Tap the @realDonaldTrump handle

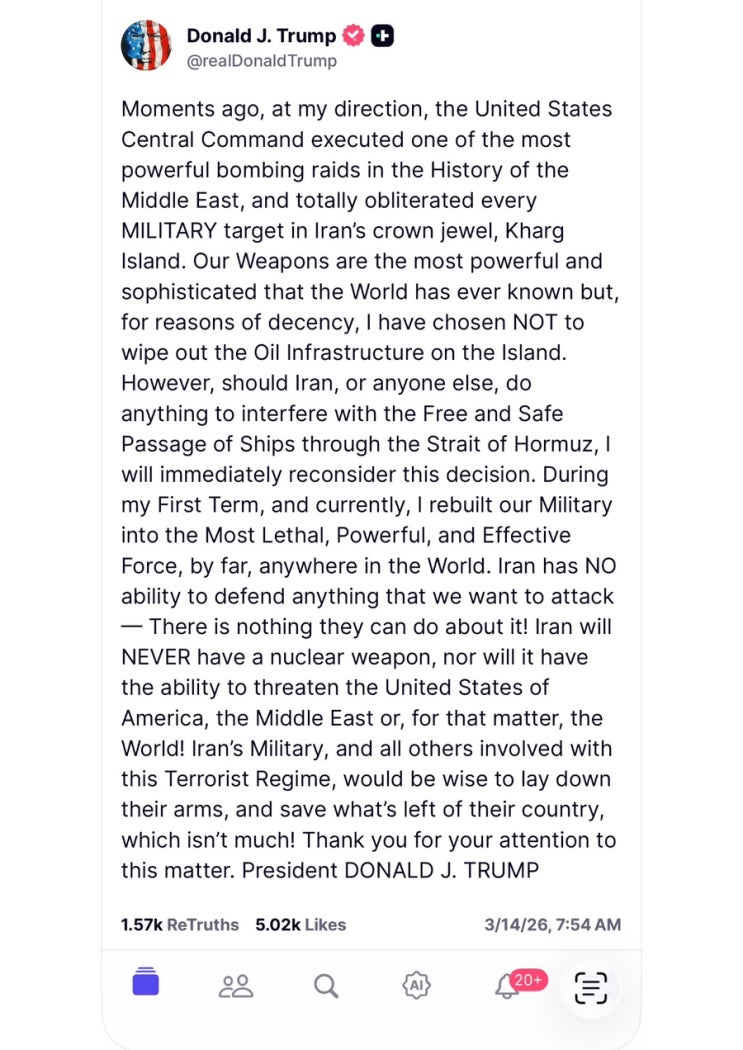(261, 62)
